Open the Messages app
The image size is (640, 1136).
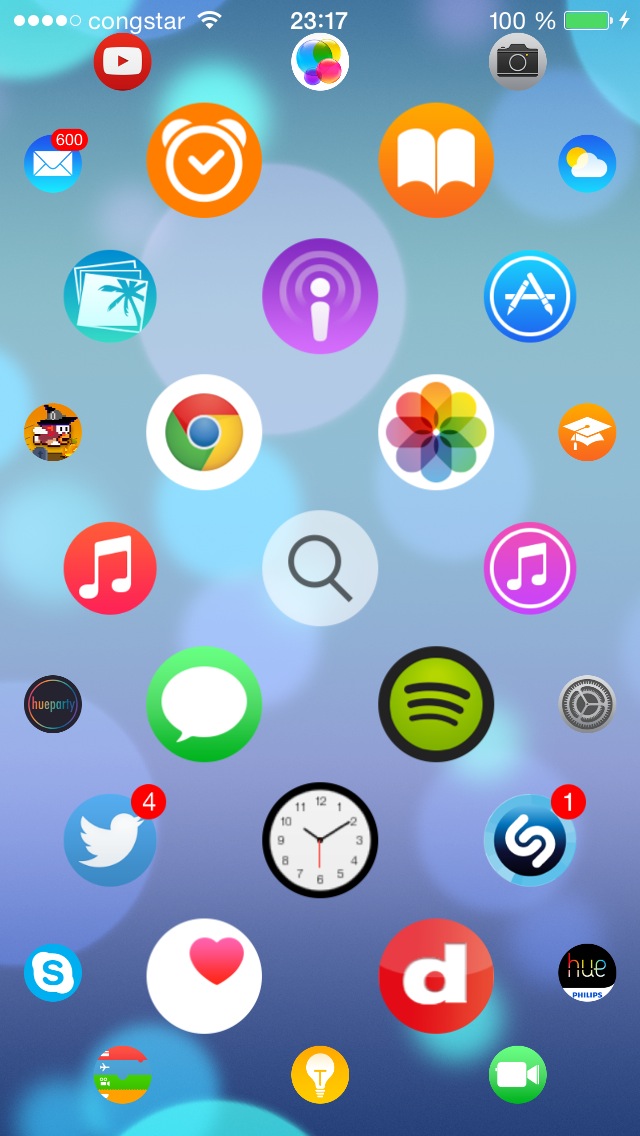pyautogui.click(x=204, y=704)
